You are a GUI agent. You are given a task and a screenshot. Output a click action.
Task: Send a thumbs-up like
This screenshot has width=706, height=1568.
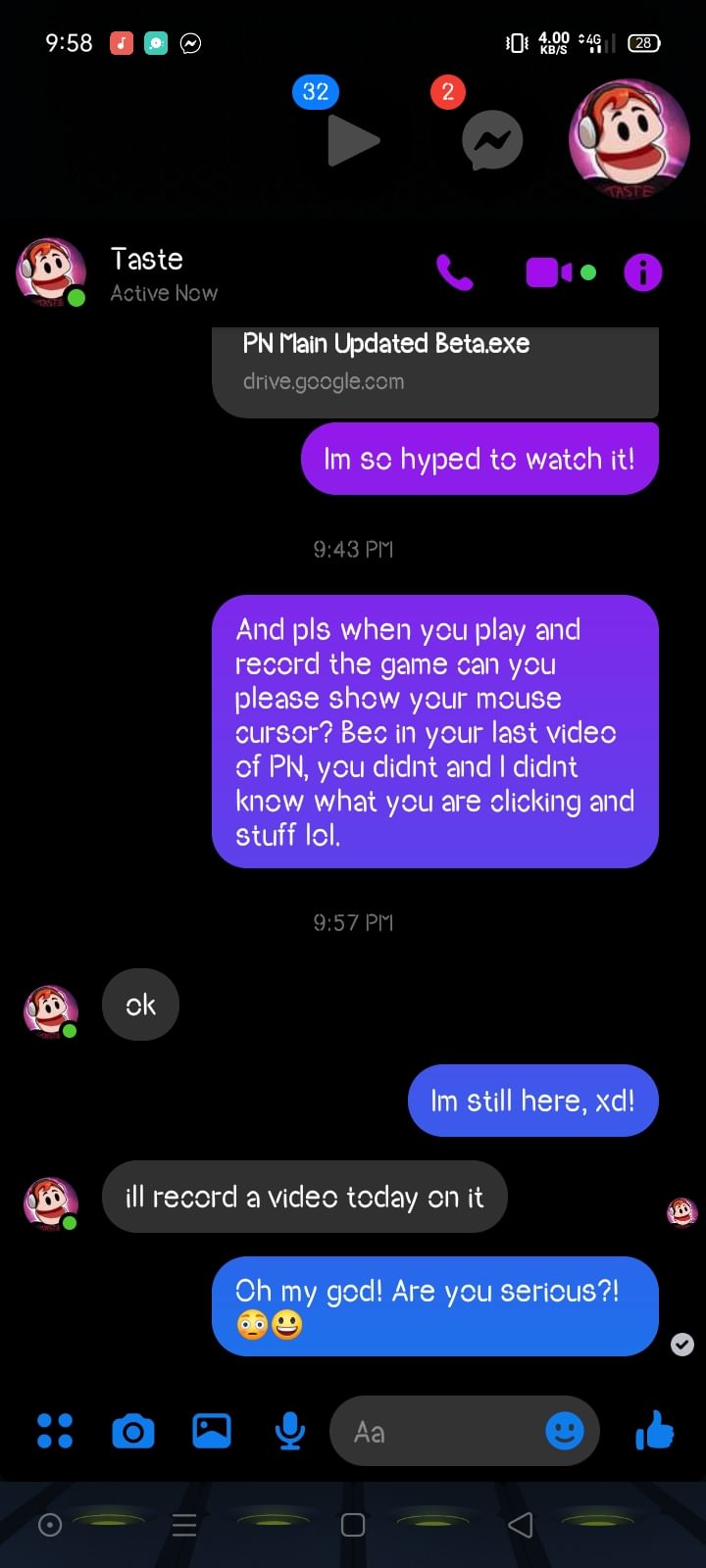tap(654, 1431)
